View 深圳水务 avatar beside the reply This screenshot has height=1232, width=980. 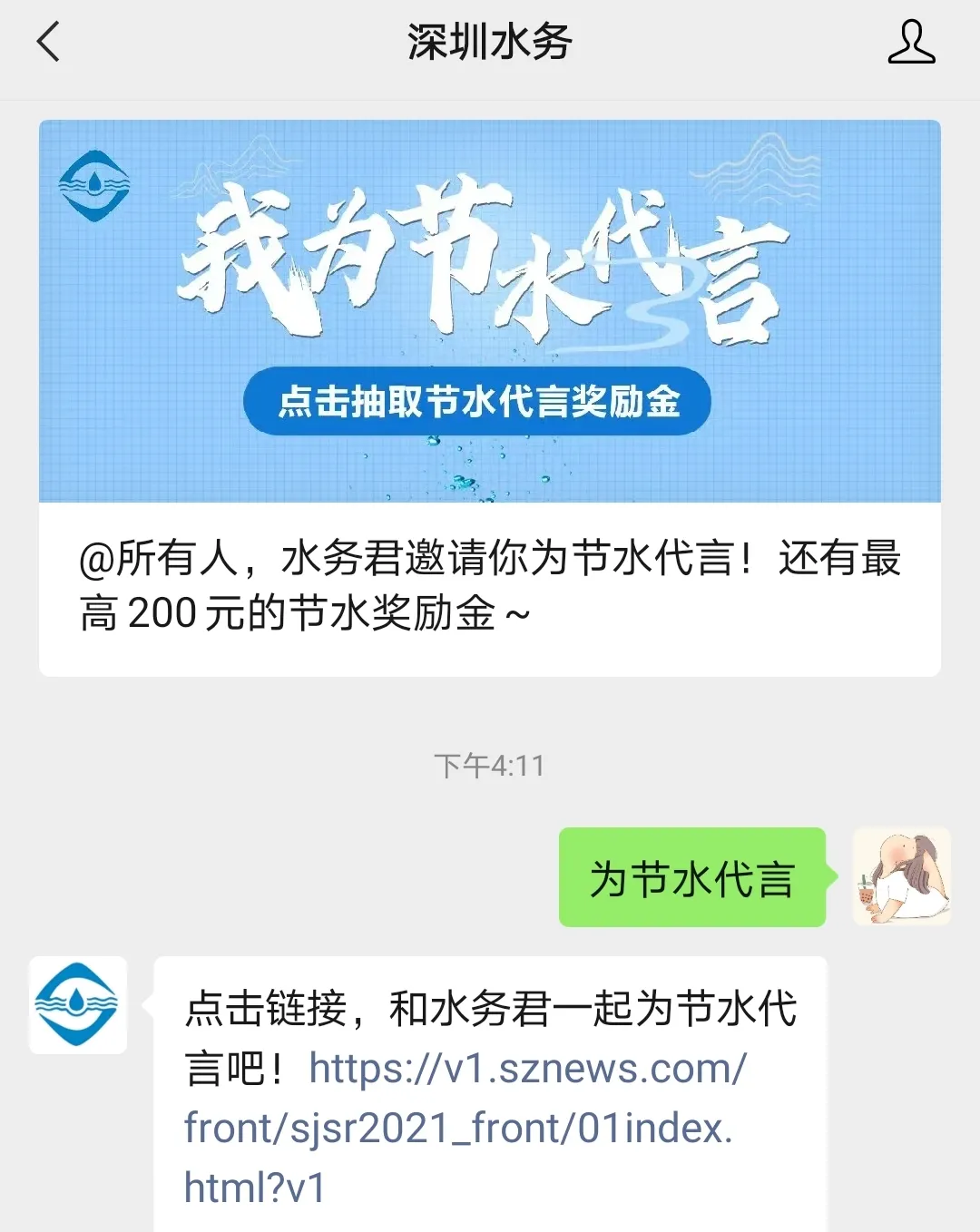[78, 1005]
